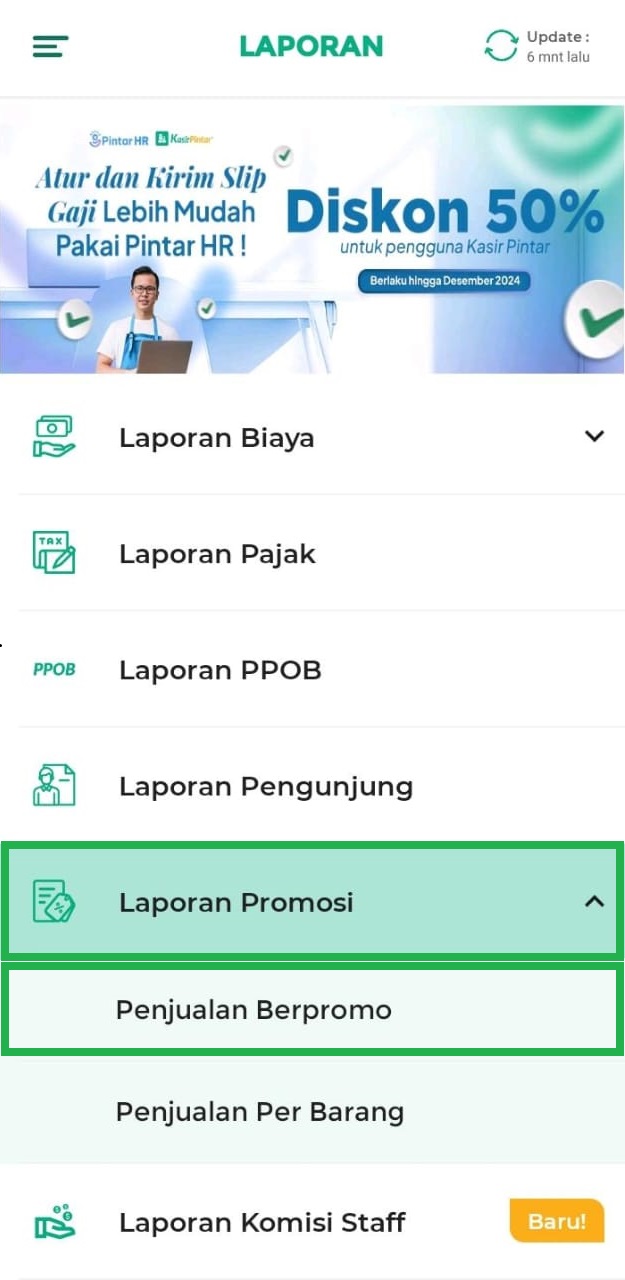
Task: Open the Pintar HR 50% discount banner
Action: pyautogui.click(x=312, y=240)
